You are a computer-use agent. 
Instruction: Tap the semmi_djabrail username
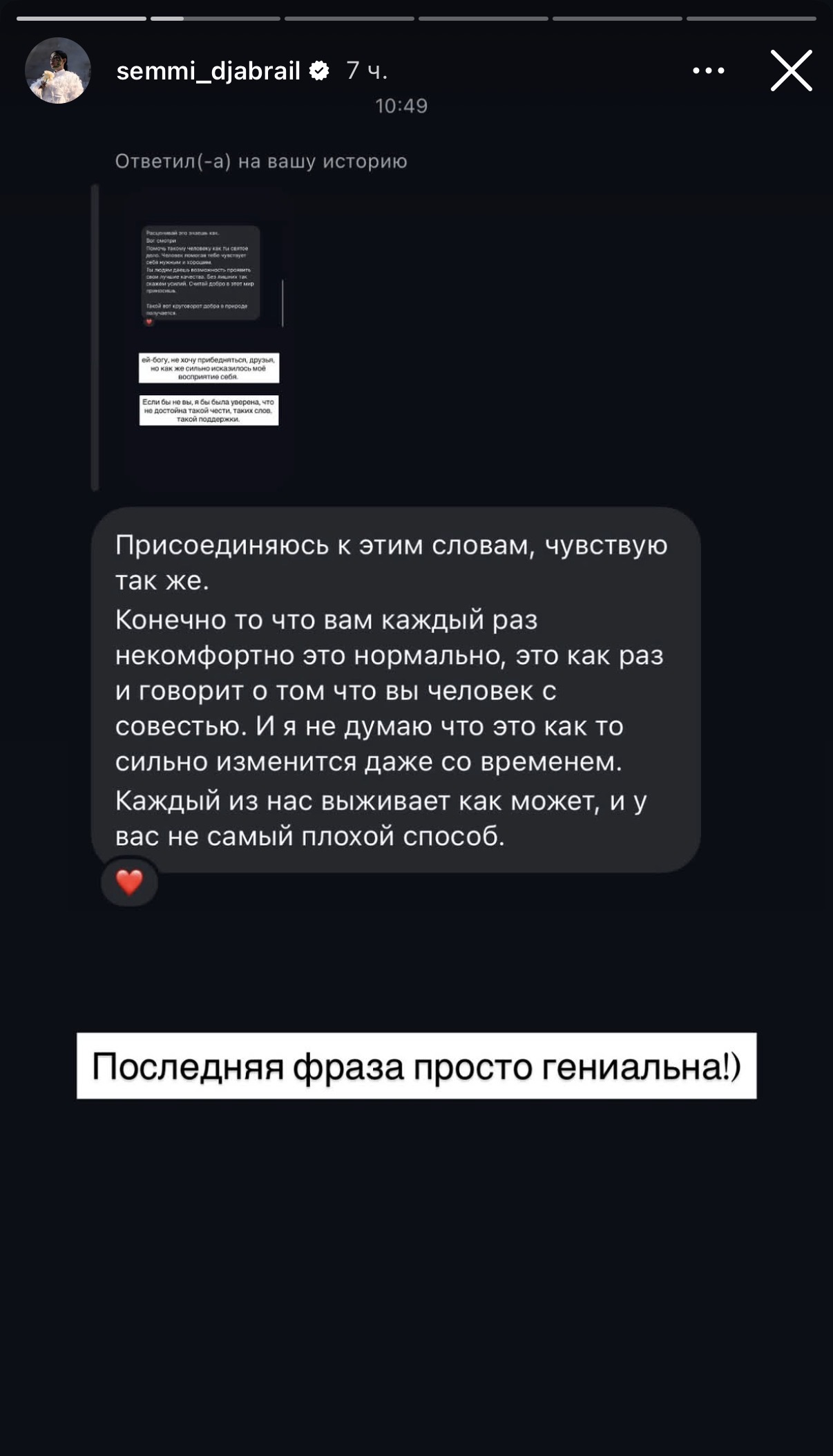[x=208, y=70]
